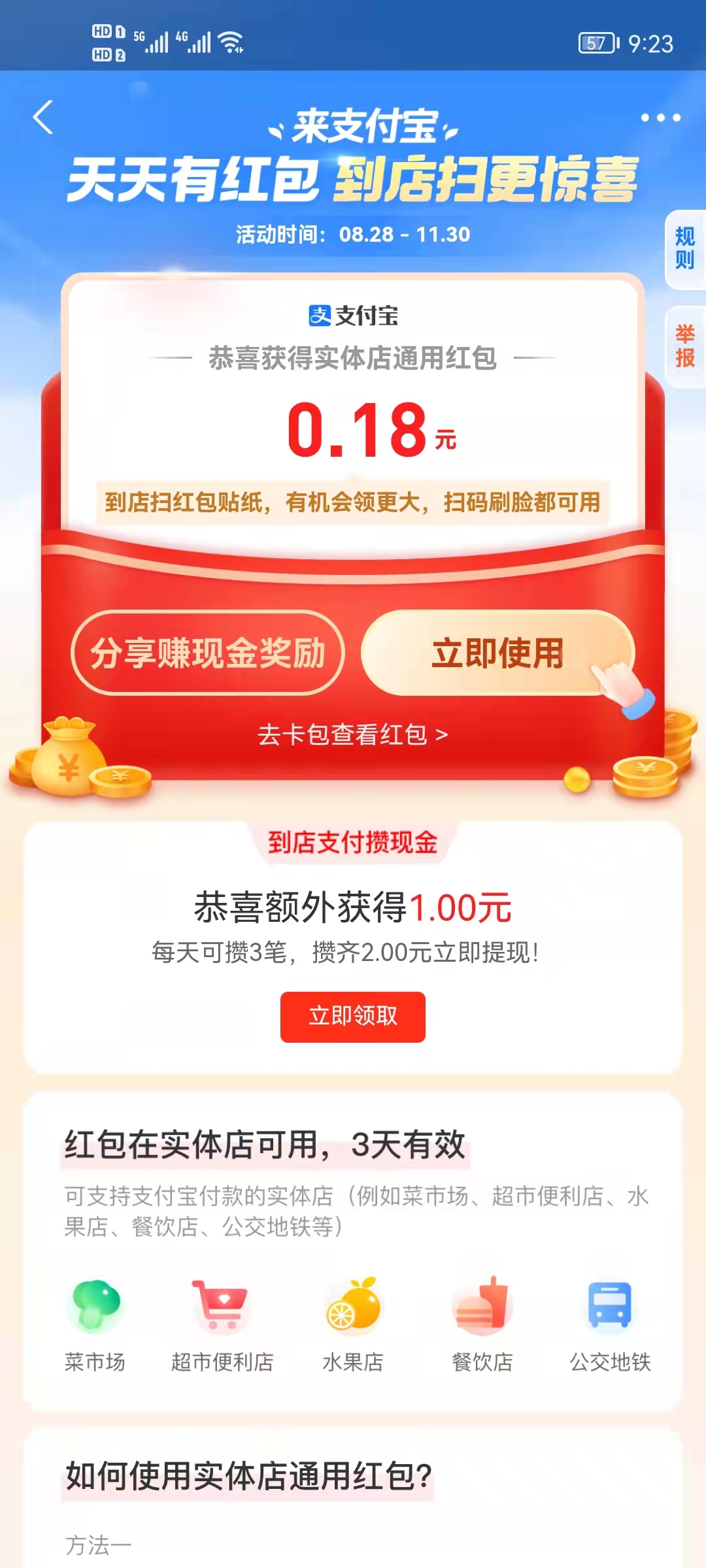Open 去卡包查看红包 link
The image size is (706, 1568).
pyautogui.click(x=353, y=735)
